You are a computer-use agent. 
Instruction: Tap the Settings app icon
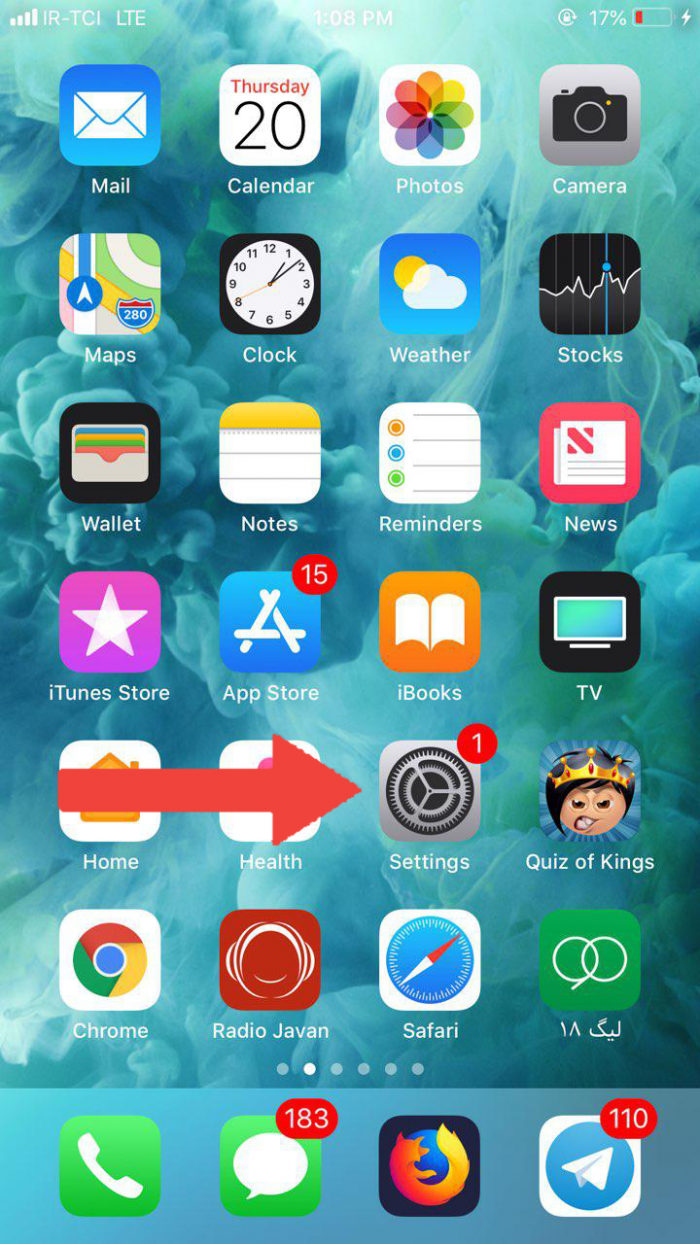coord(430,791)
